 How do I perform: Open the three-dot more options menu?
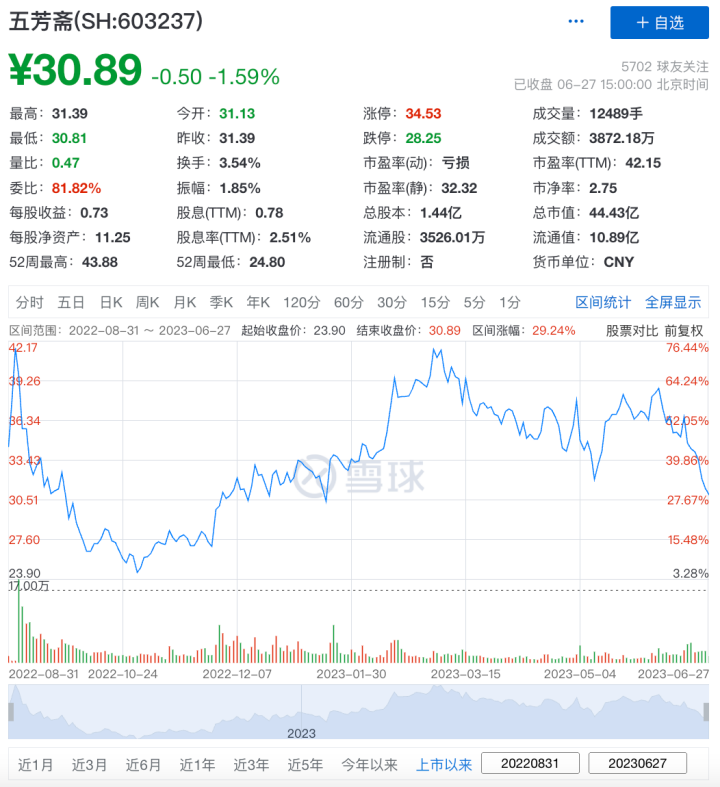[575, 21]
